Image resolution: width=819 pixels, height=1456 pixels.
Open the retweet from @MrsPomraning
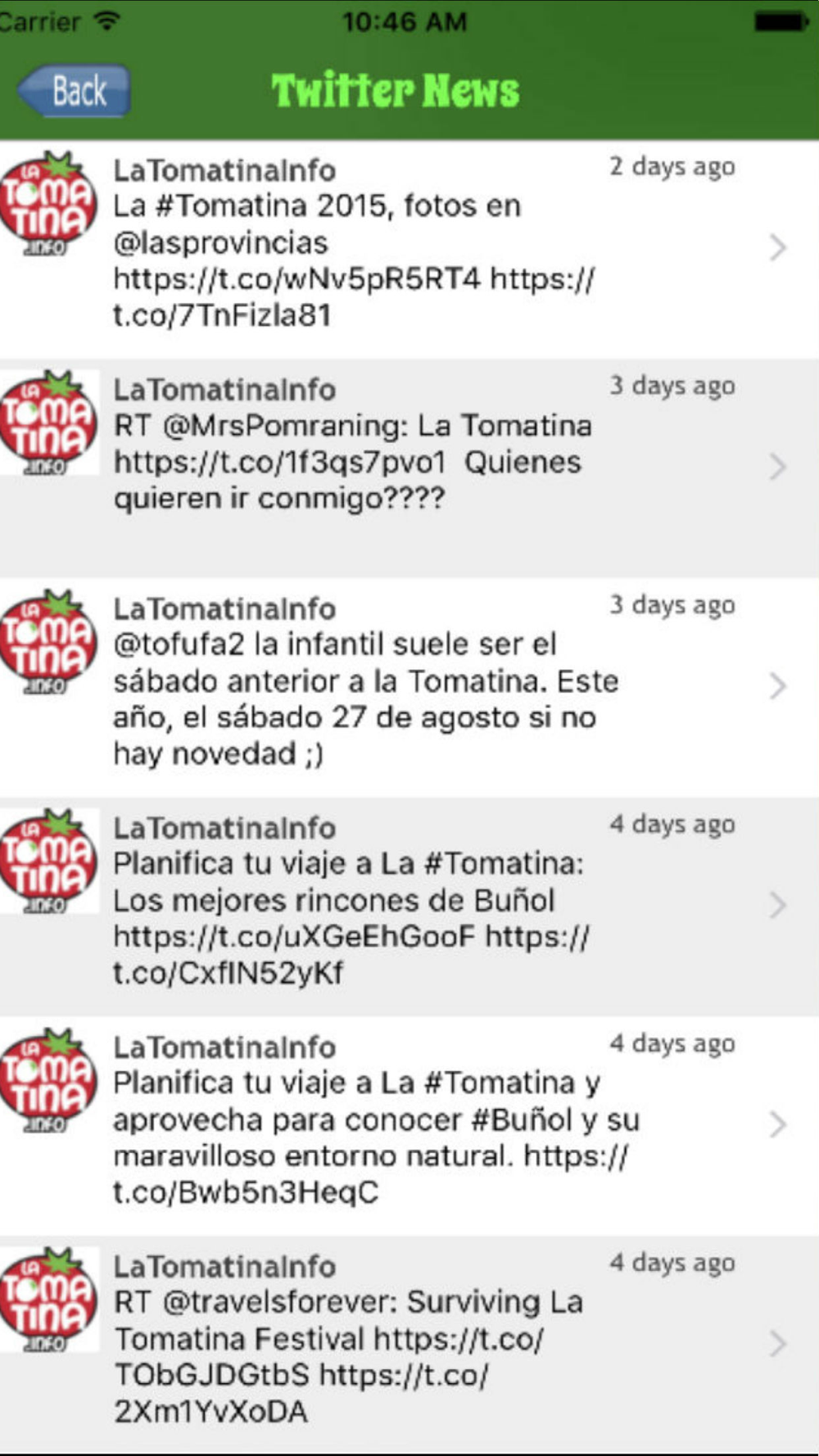point(409,468)
